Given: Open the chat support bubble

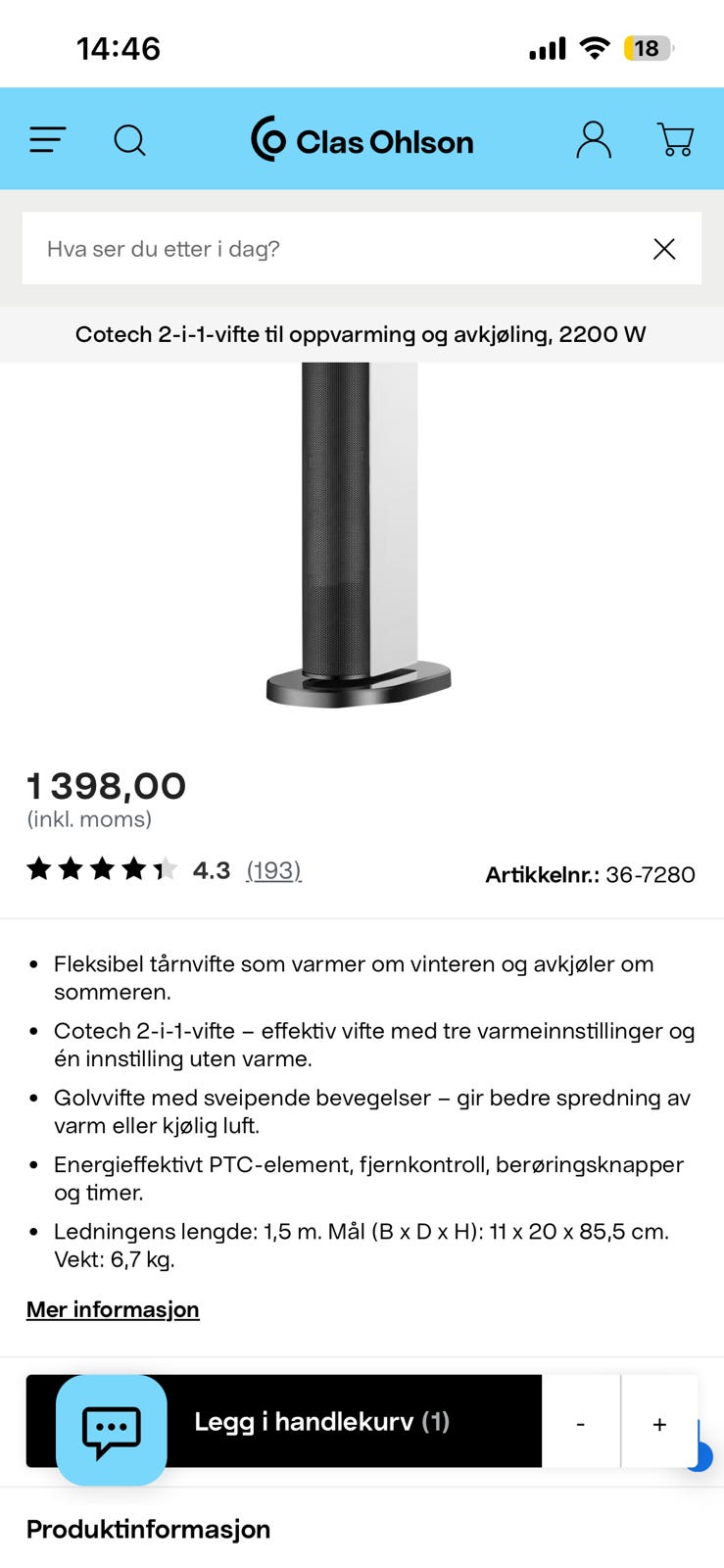Looking at the screenshot, I should (x=112, y=1430).
